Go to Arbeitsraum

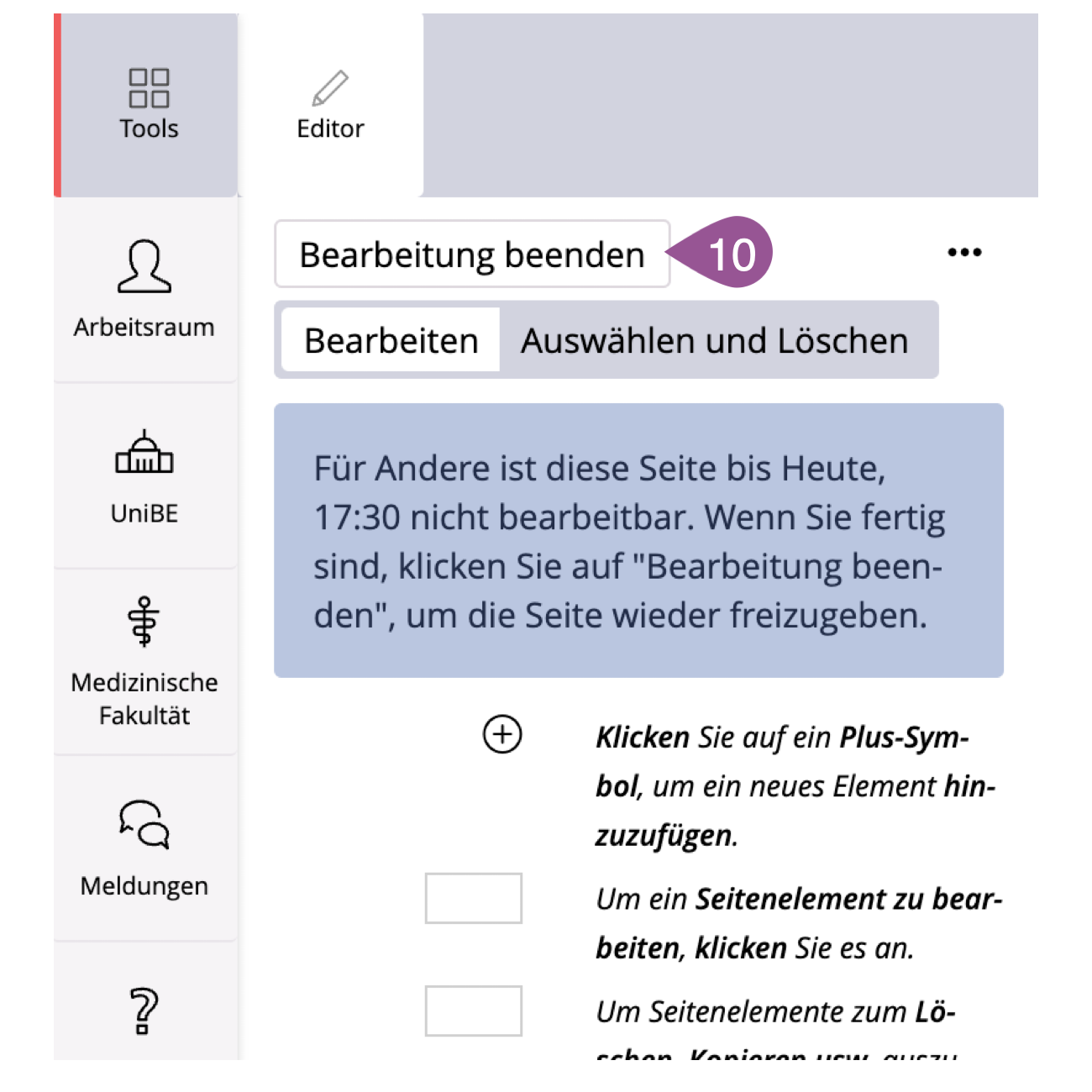coord(144,289)
